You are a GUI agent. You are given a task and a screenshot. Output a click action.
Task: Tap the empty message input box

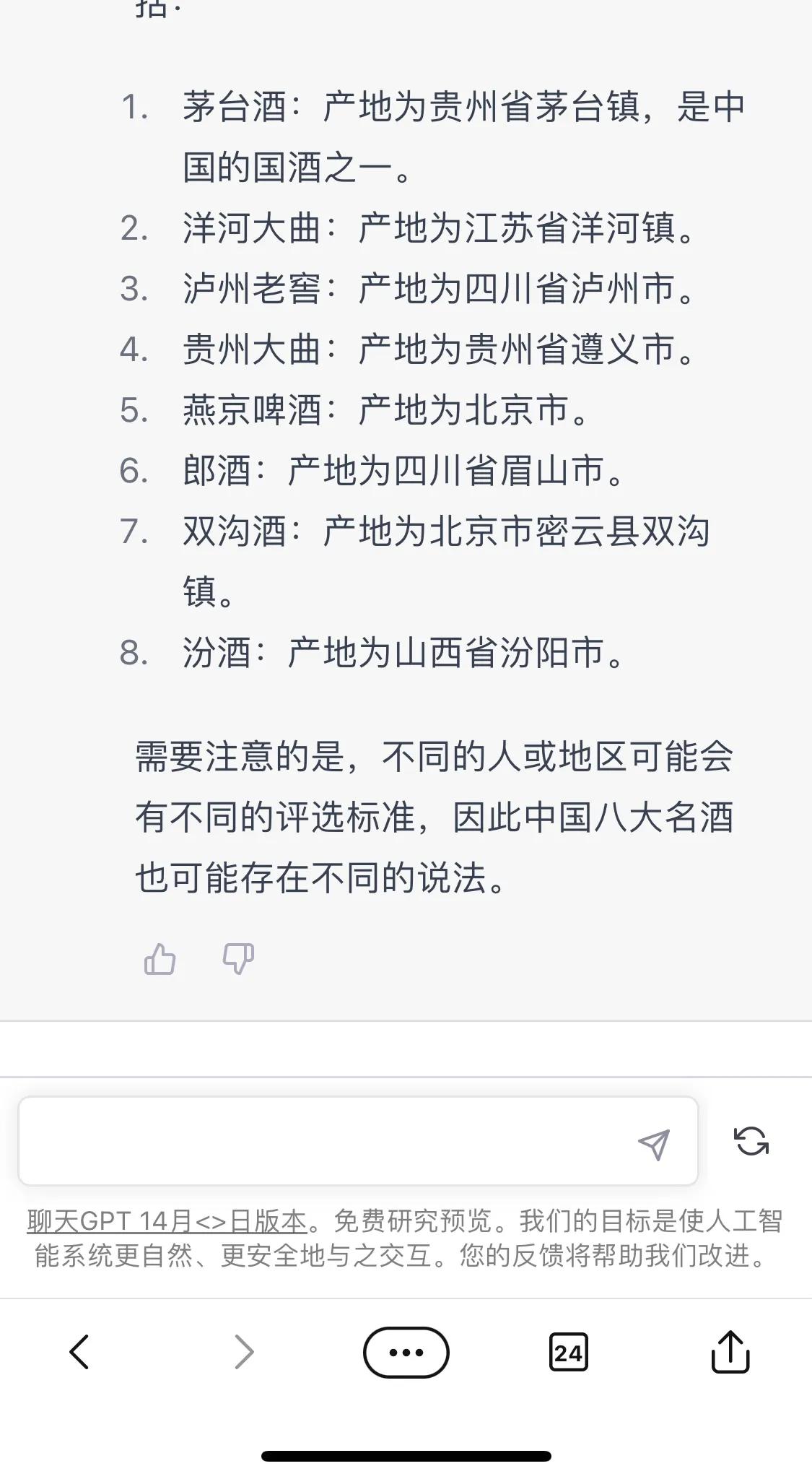(325, 1139)
